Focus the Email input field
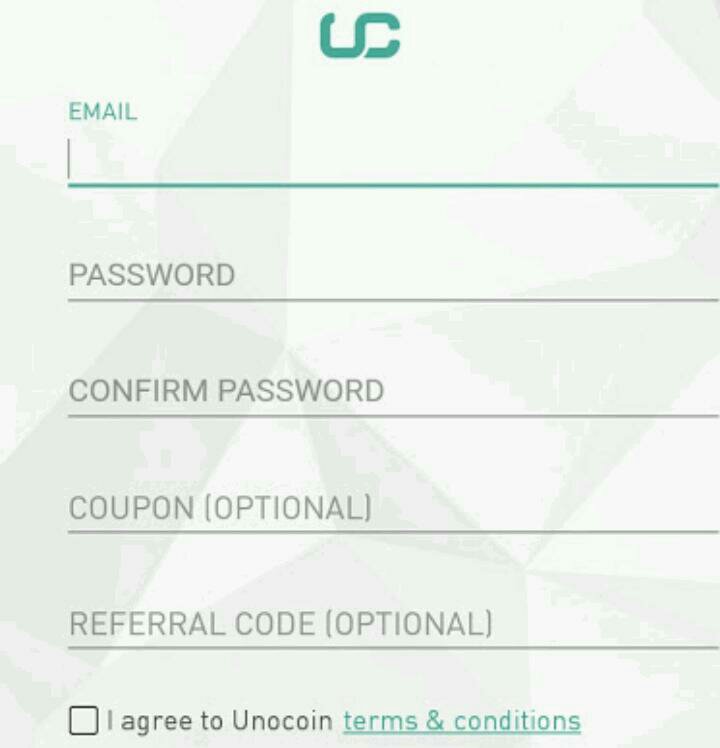 (x=392, y=160)
